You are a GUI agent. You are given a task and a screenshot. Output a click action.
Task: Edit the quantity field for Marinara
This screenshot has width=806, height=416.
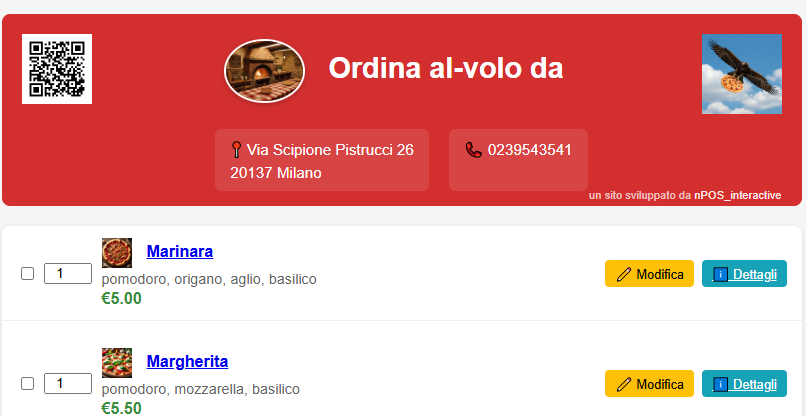click(x=68, y=273)
